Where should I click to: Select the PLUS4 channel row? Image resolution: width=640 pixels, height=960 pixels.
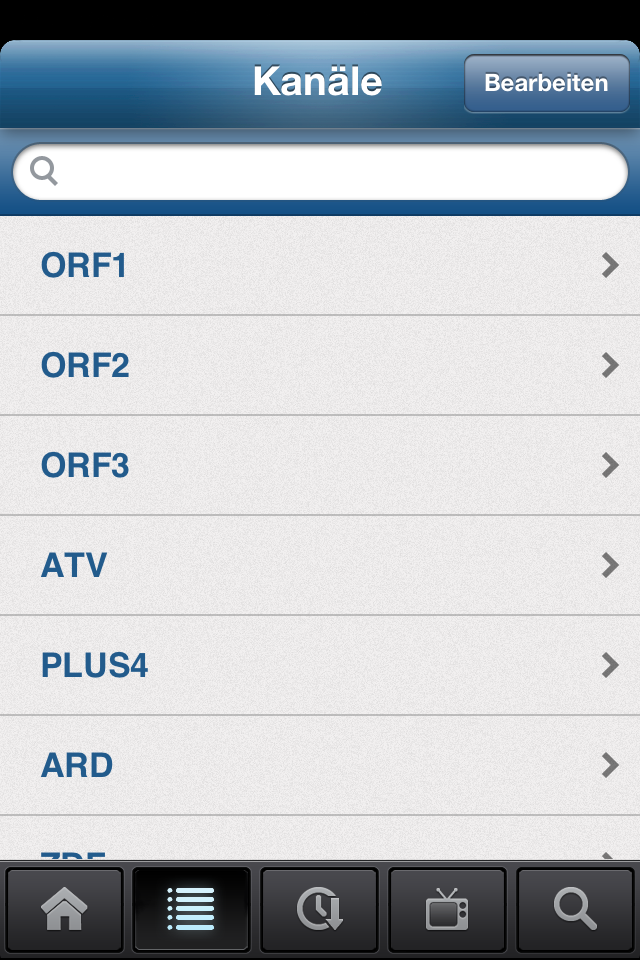pos(320,665)
